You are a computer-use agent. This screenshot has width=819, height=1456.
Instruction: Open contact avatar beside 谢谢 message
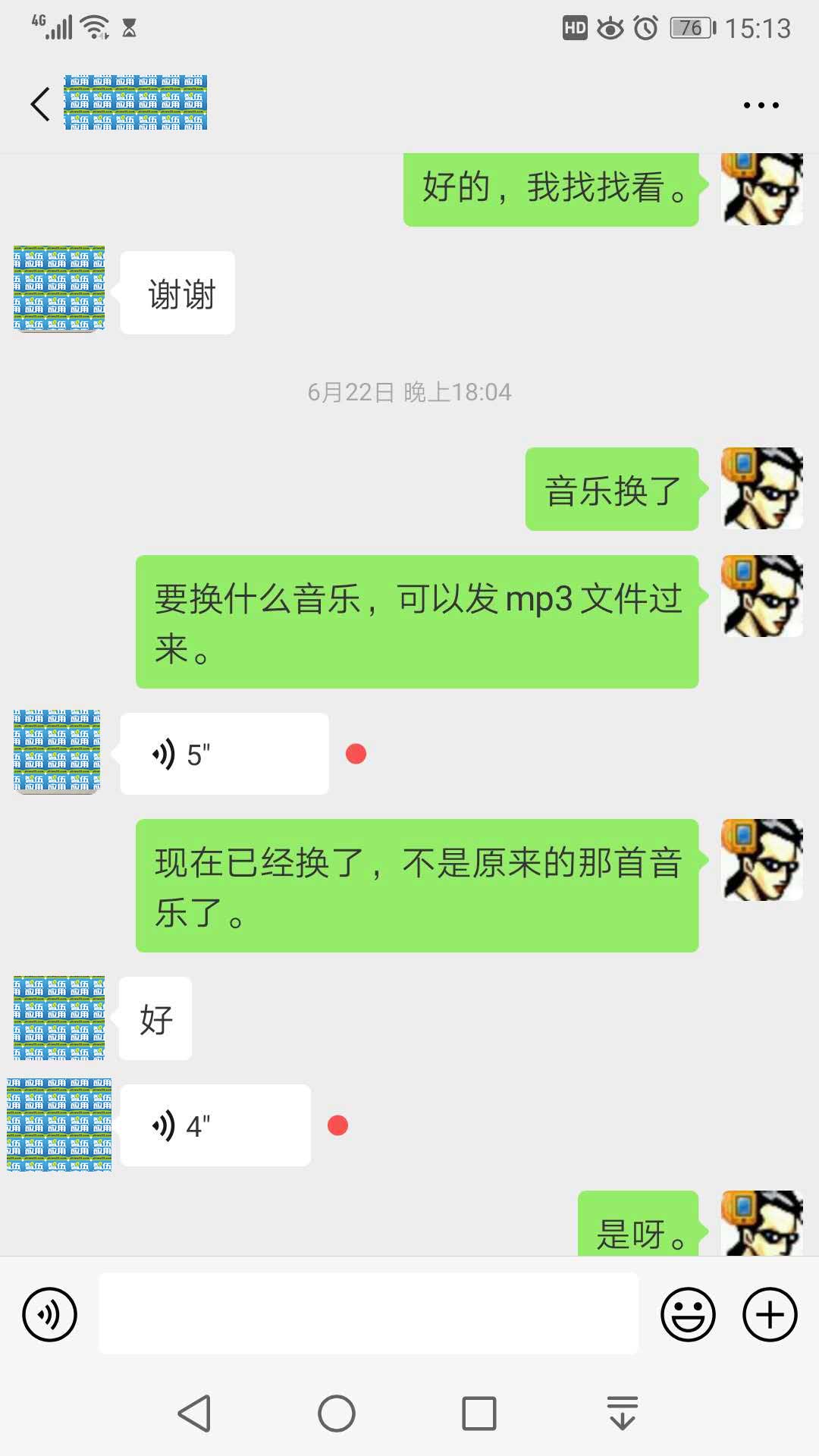[59, 289]
